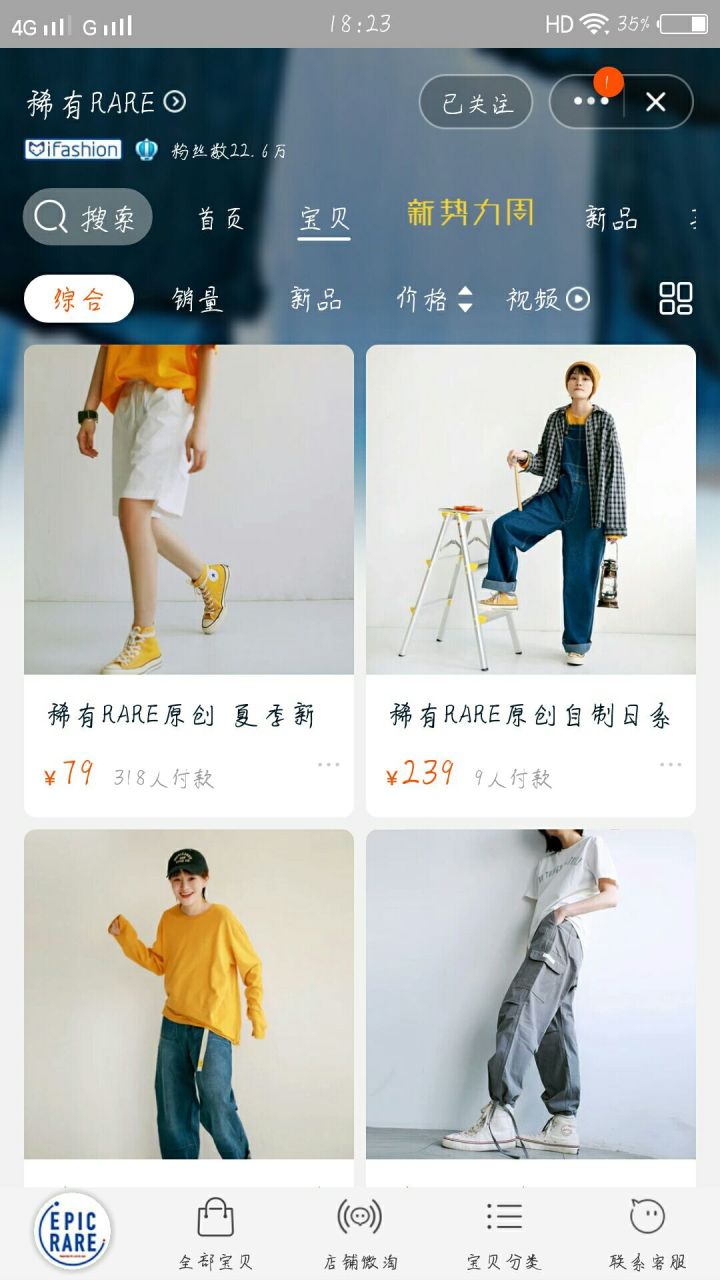Open the ¥239 denim overalls product

pyautogui.click(x=531, y=510)
